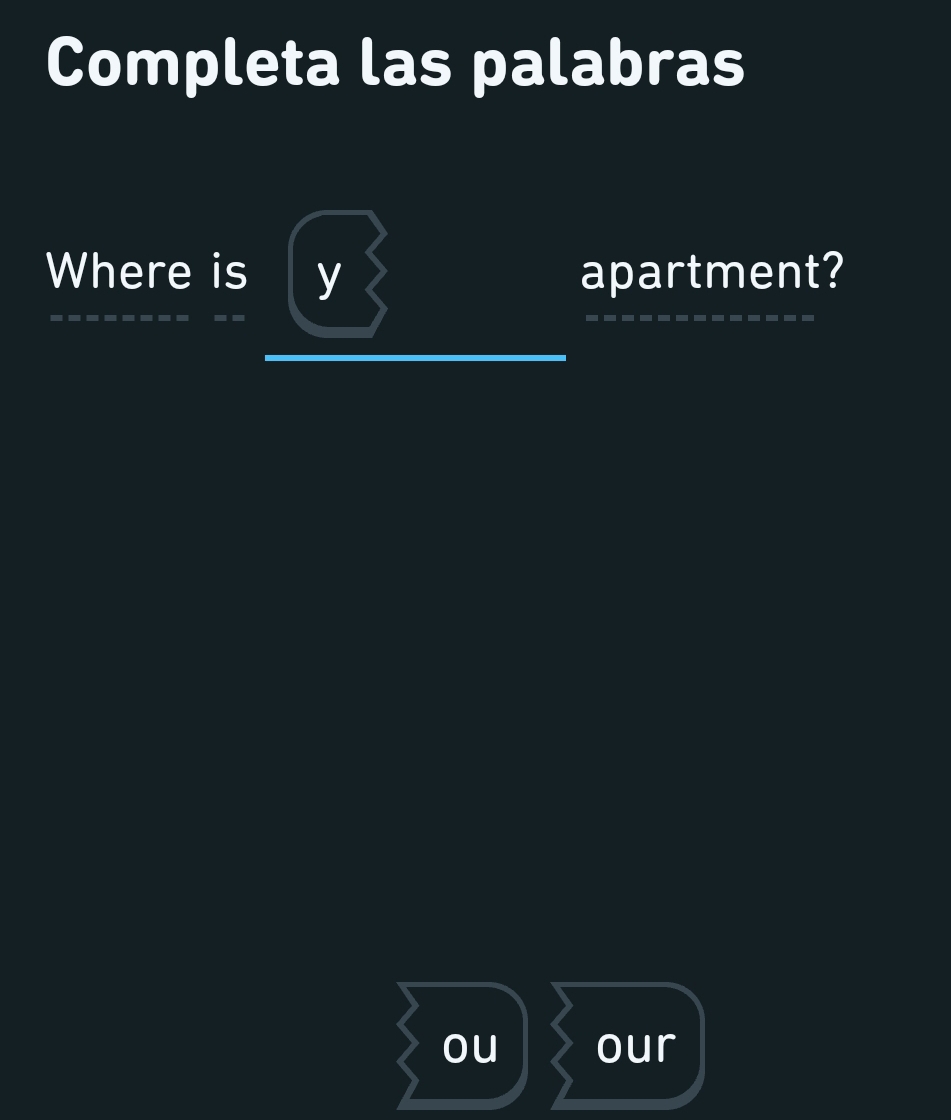Image resolution: width=951 pixels, height=1120 pixels.
Task: Show the hint for "Where"
Action: [119, 273]
